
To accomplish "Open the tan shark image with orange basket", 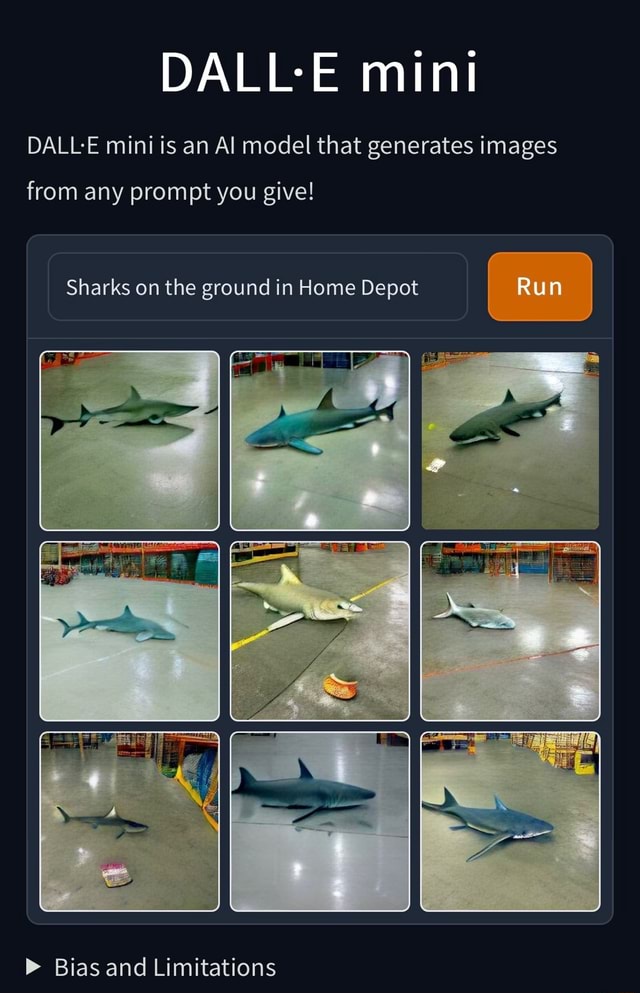I will 320,630.
